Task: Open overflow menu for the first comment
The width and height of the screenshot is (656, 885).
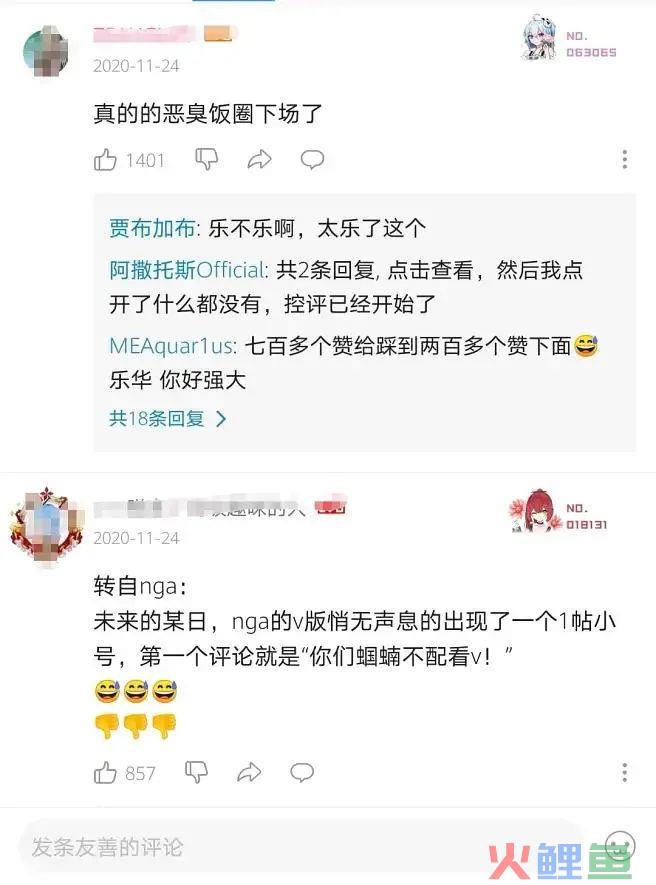Action: (x=624, y=160)
